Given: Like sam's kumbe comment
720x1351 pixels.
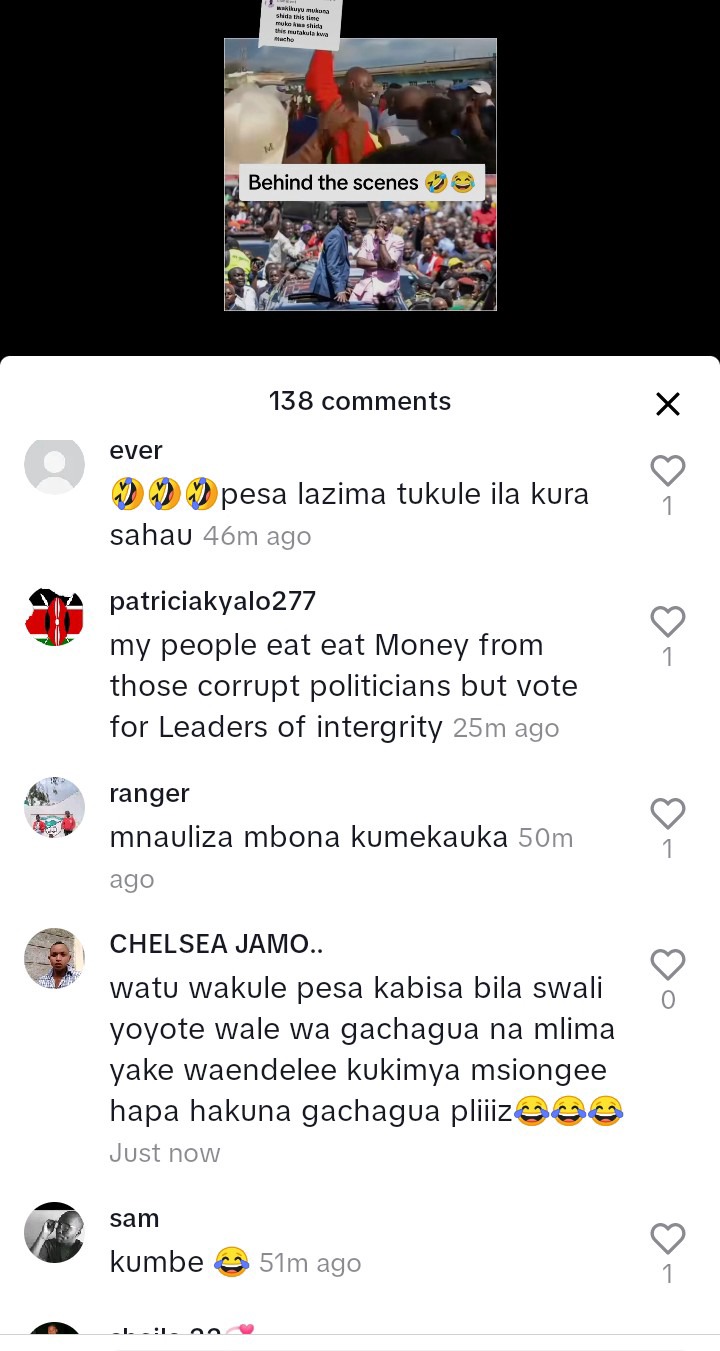Looking at the screenshot, I should tap(667, 1238).
